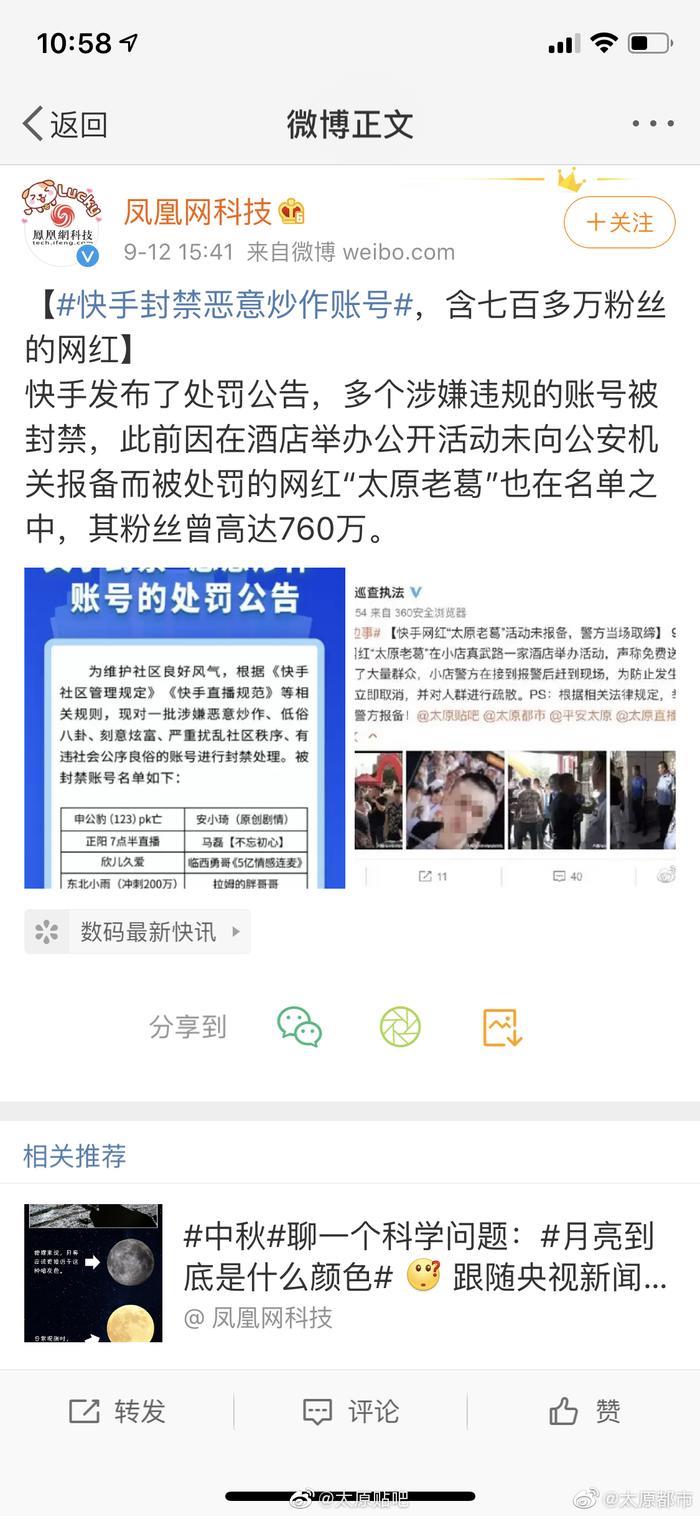Go back with the 返回 button
The height and width of the screenshot is (1516, 700).
coord(65,124)
